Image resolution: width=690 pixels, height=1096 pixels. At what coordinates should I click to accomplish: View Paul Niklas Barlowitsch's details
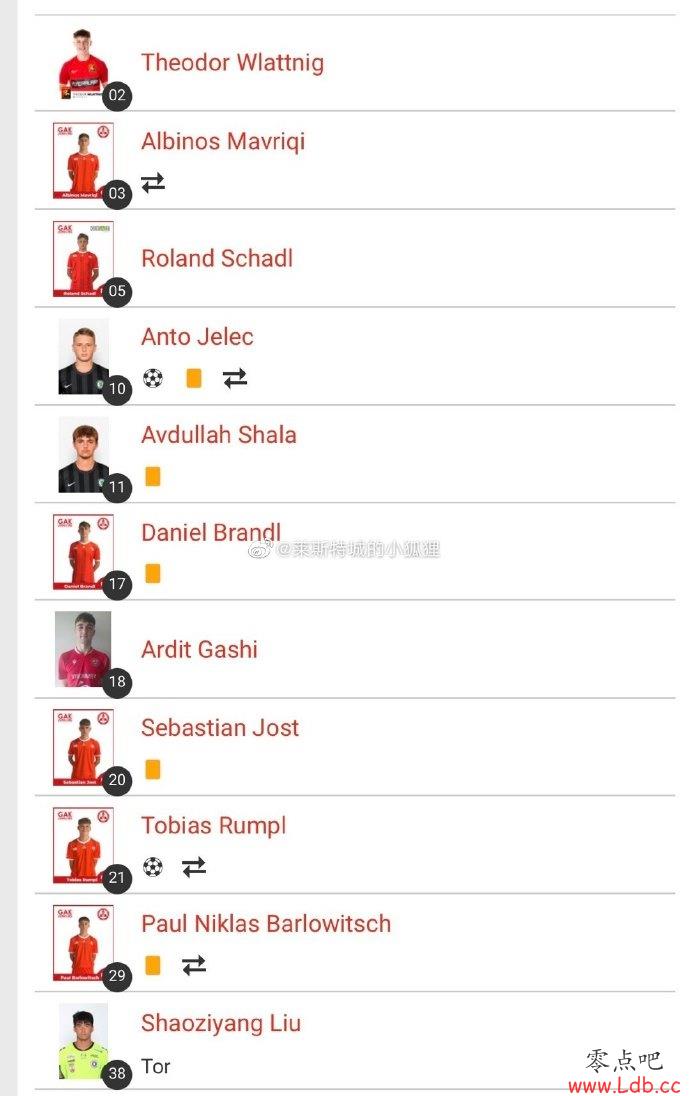265,924
